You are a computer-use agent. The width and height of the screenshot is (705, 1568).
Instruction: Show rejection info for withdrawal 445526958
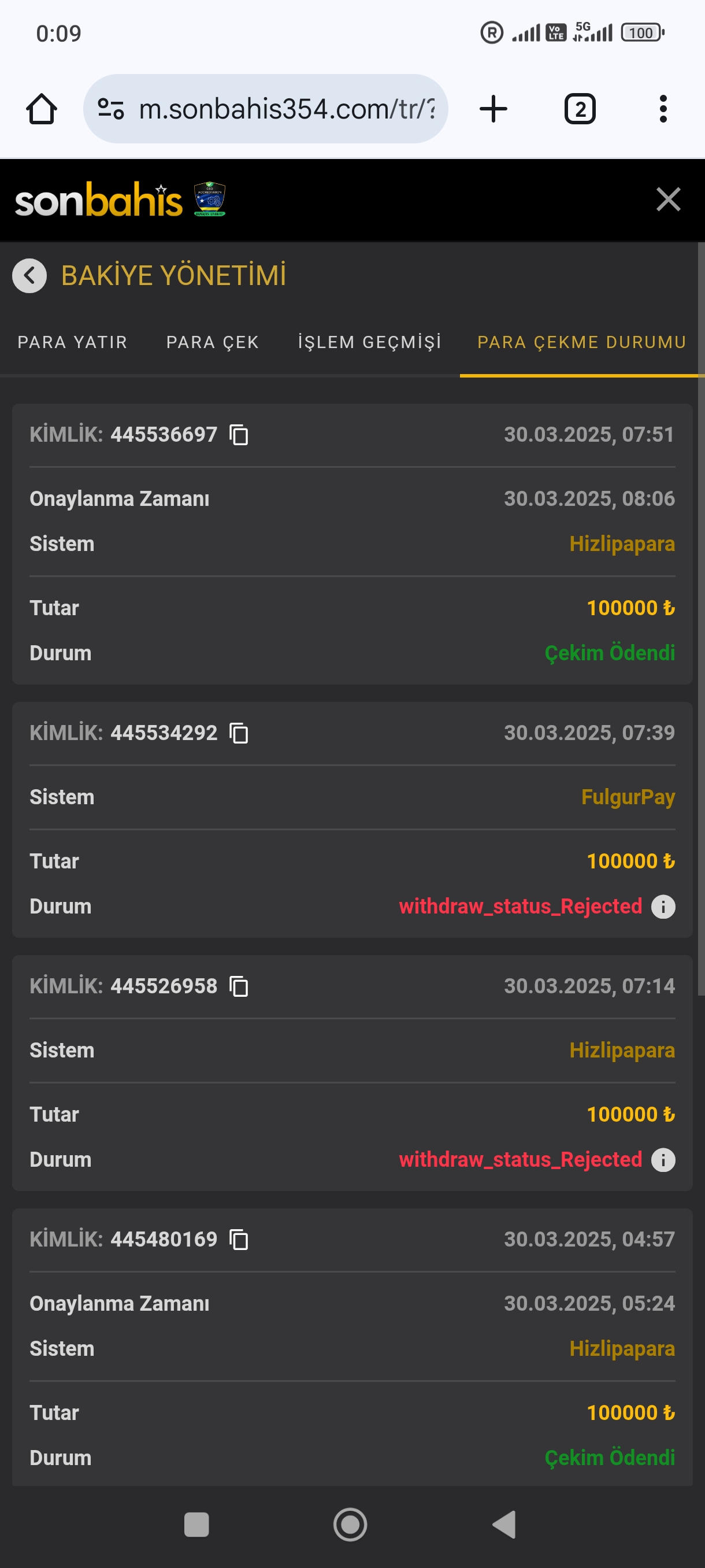(x=663, y=1160)
